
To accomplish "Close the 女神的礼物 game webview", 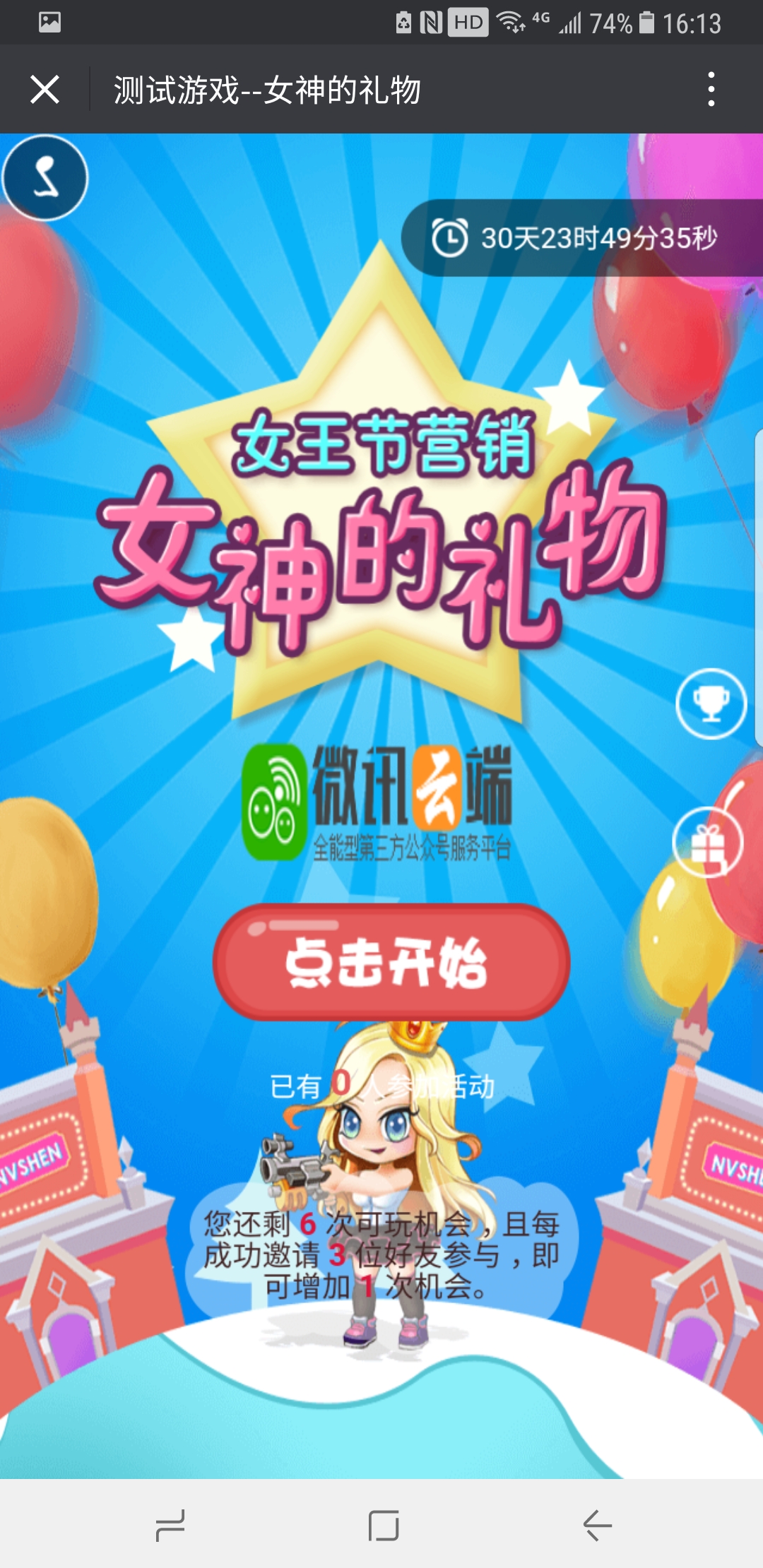I will 45,90.
